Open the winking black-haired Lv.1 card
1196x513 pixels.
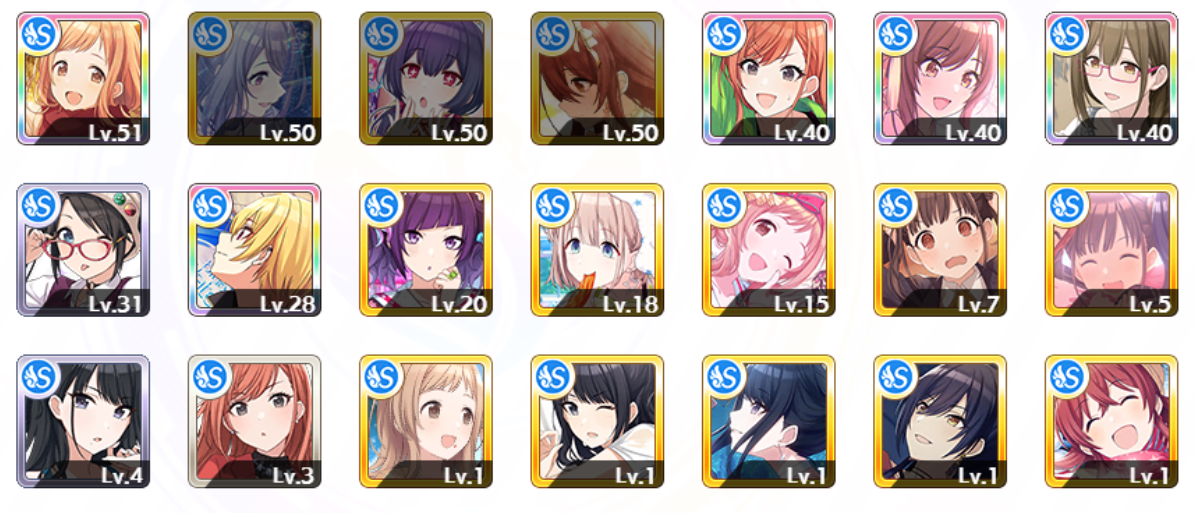(597, 421)
